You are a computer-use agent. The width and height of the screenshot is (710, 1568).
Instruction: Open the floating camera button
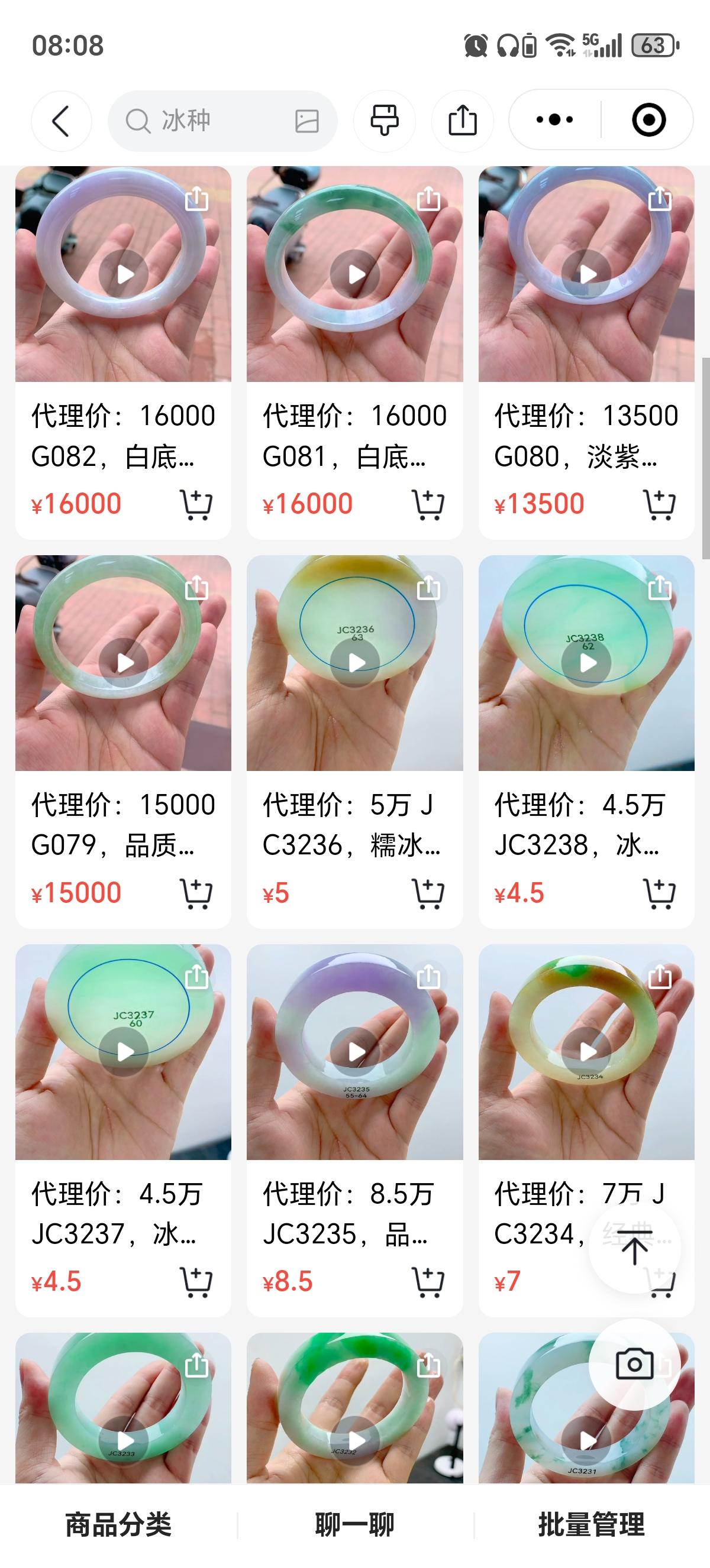634,1364
